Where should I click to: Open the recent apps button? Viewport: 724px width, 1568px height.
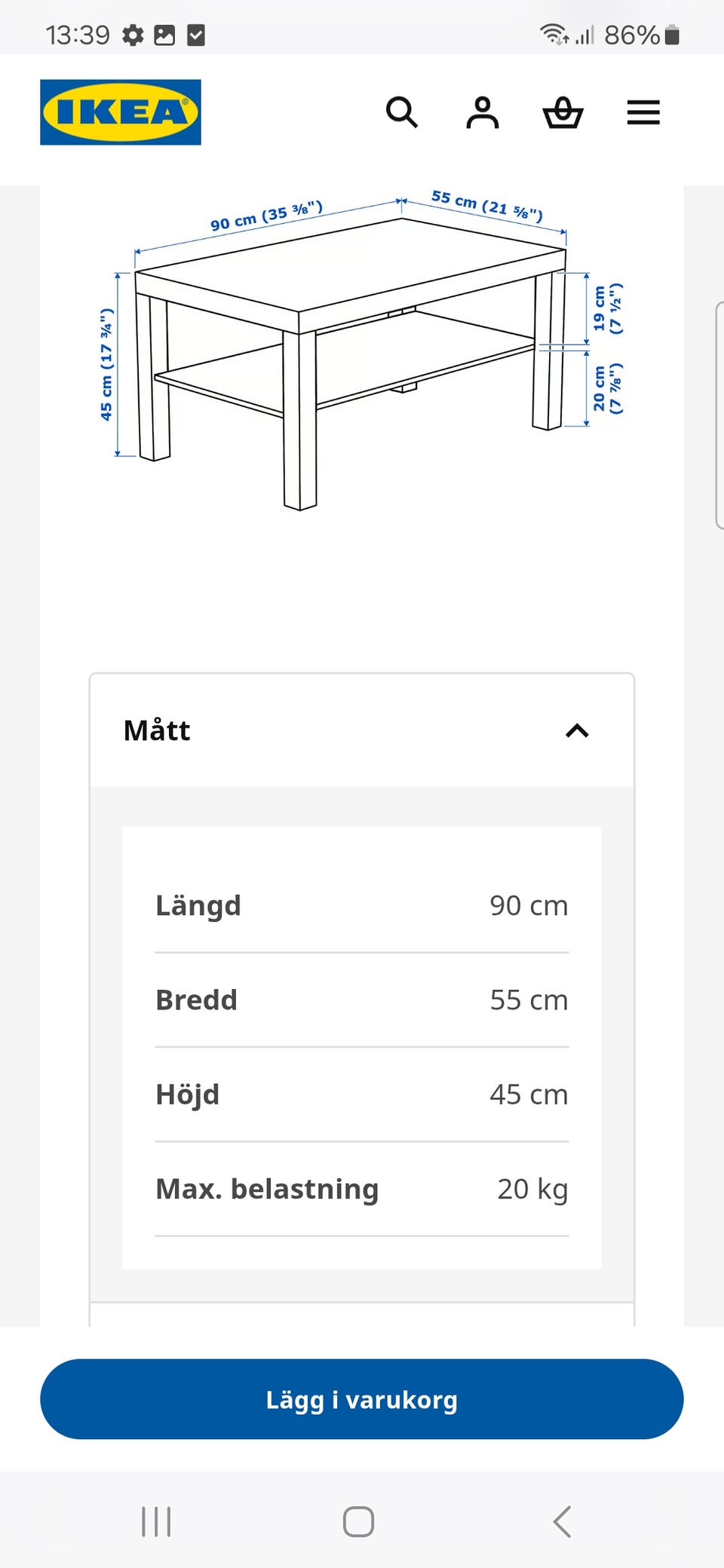[x=156, y=1521]
